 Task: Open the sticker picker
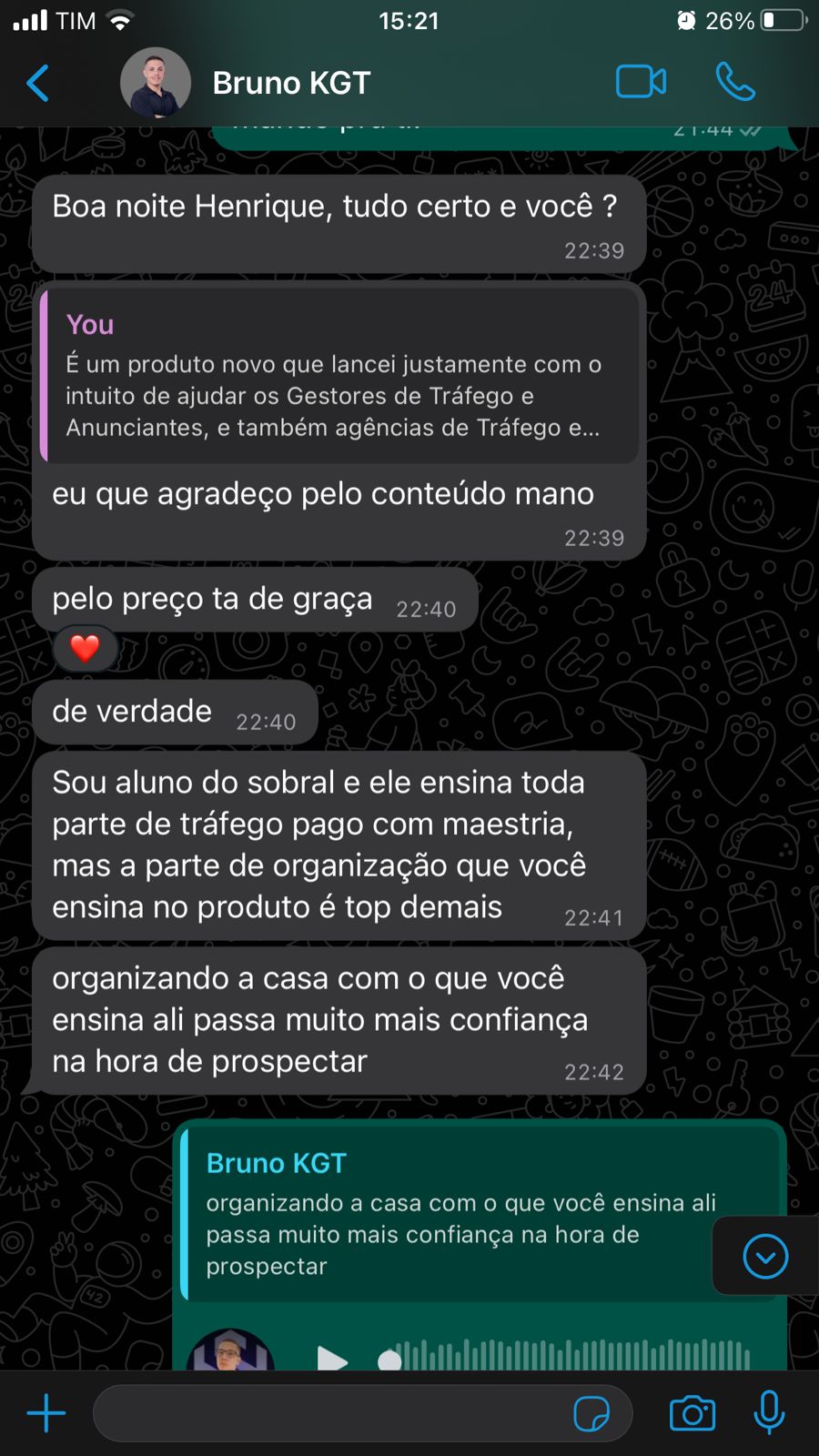591,1413
